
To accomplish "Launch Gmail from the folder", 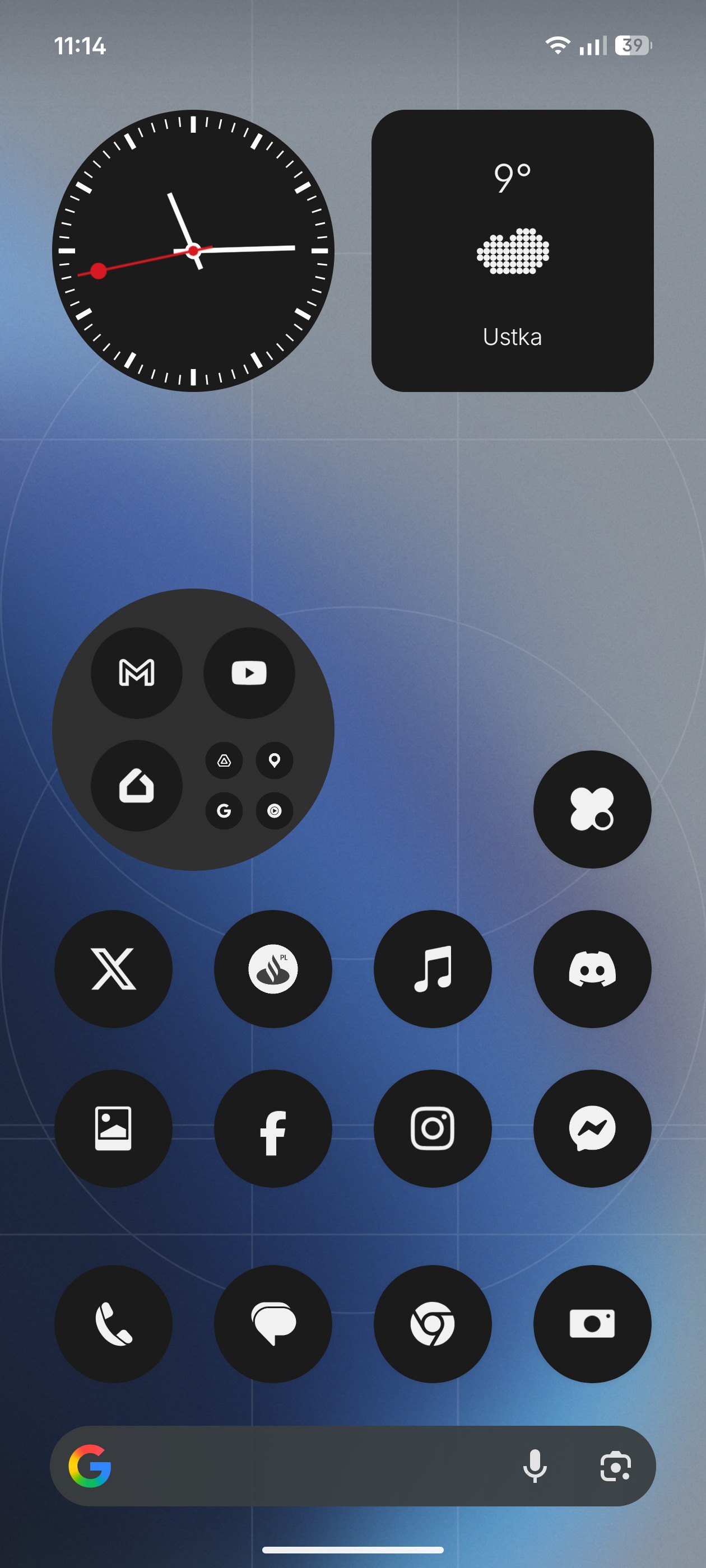I will (137, 673).
